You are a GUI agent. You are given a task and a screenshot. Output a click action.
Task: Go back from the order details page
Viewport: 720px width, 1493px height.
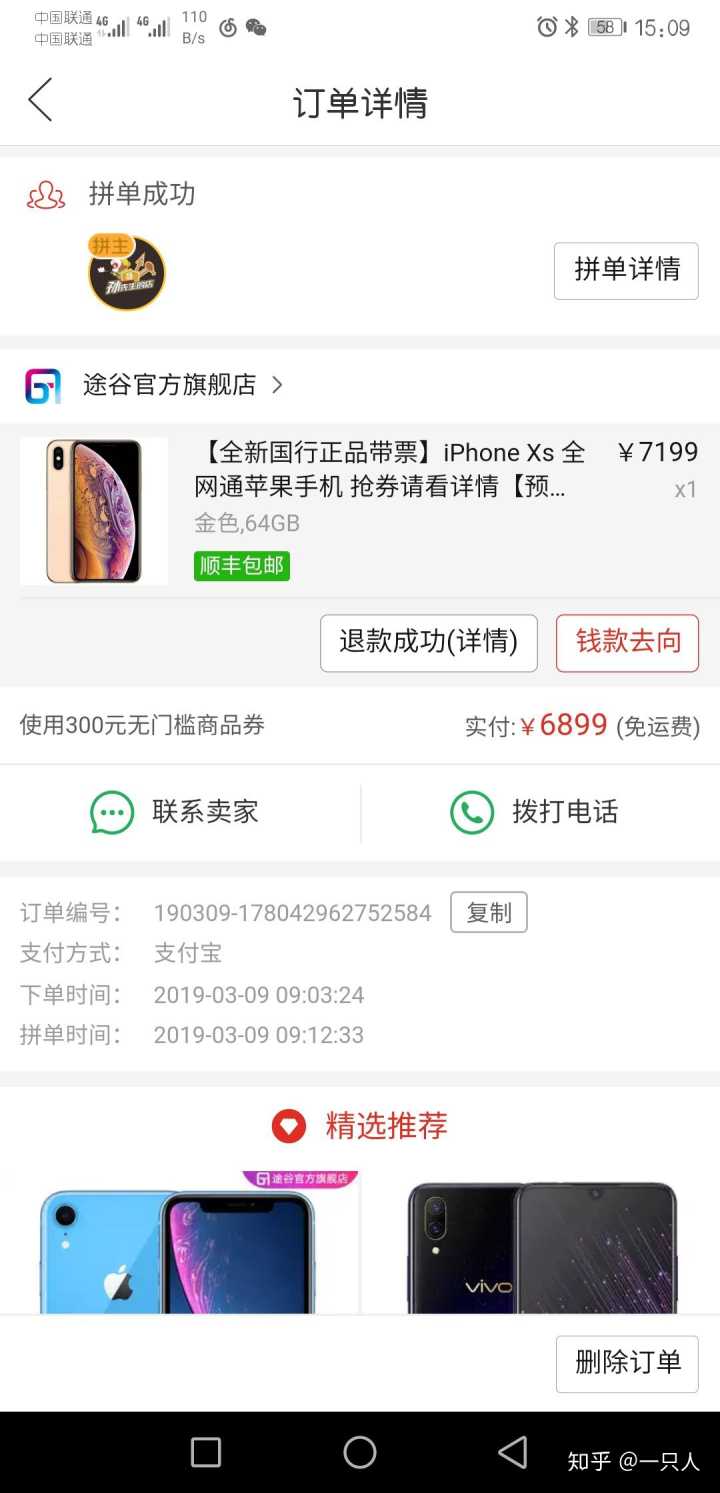[40, 101]
